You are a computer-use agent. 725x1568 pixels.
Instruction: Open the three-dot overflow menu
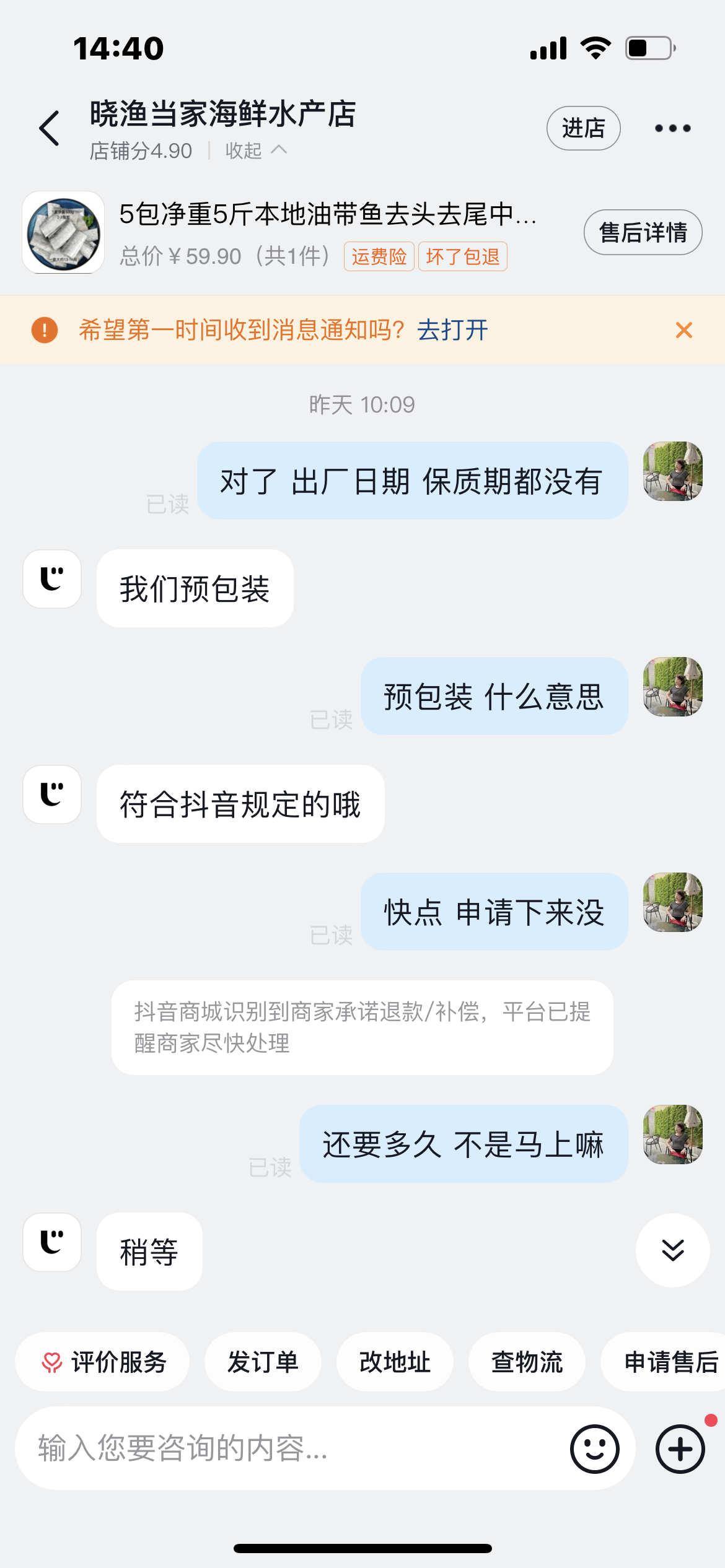pos(672,128)
